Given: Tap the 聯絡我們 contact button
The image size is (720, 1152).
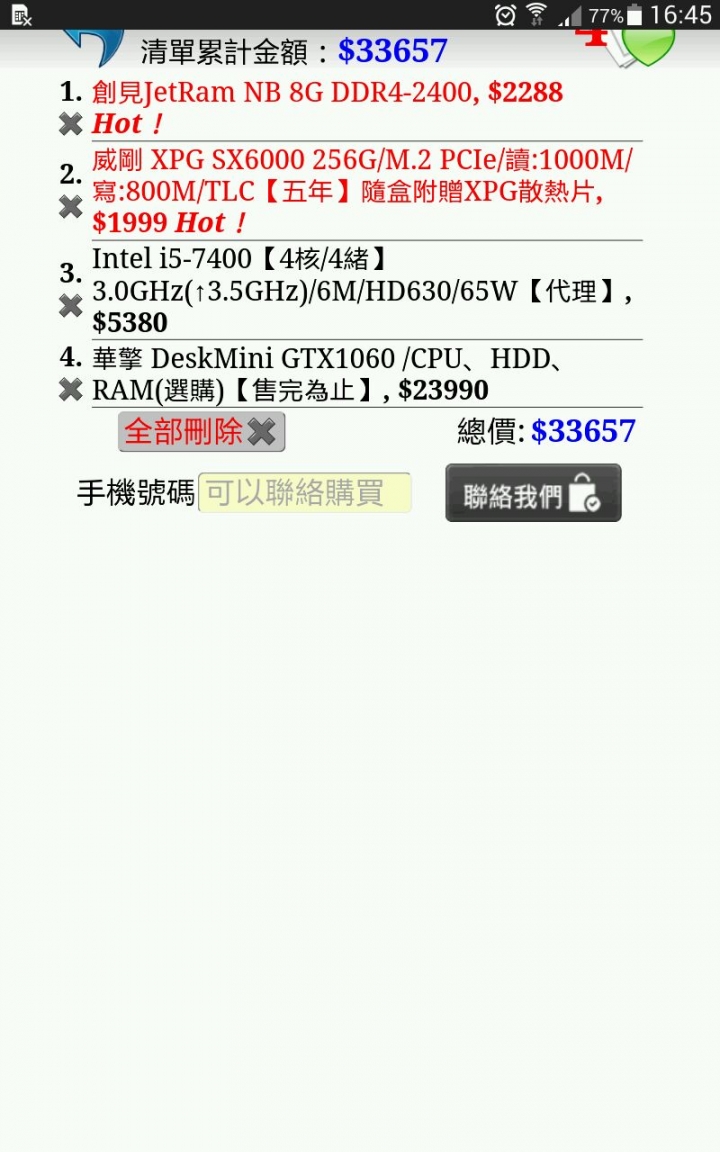Looking at the screenshot, I should [533, 493].
